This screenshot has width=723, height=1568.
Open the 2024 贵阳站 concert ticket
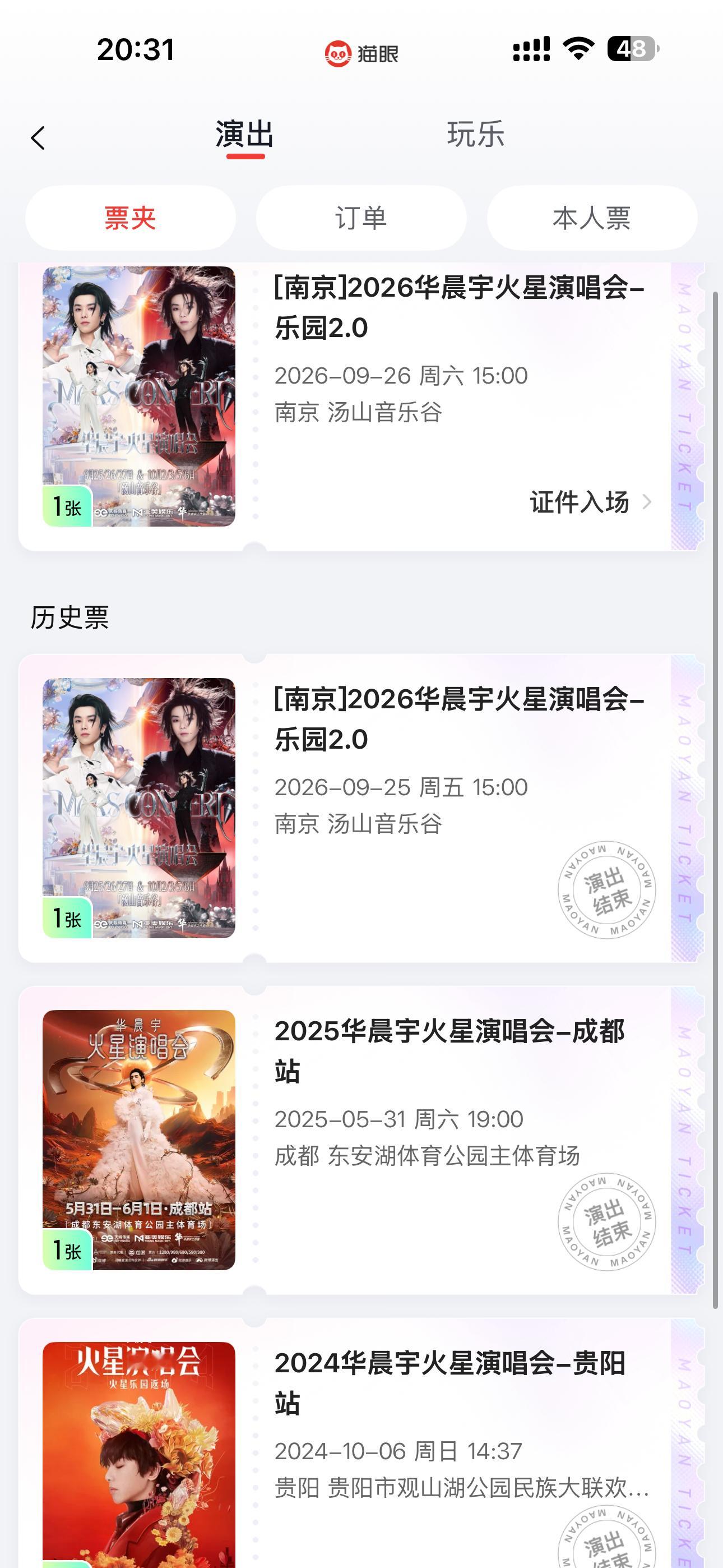[x=361, y=1442]
